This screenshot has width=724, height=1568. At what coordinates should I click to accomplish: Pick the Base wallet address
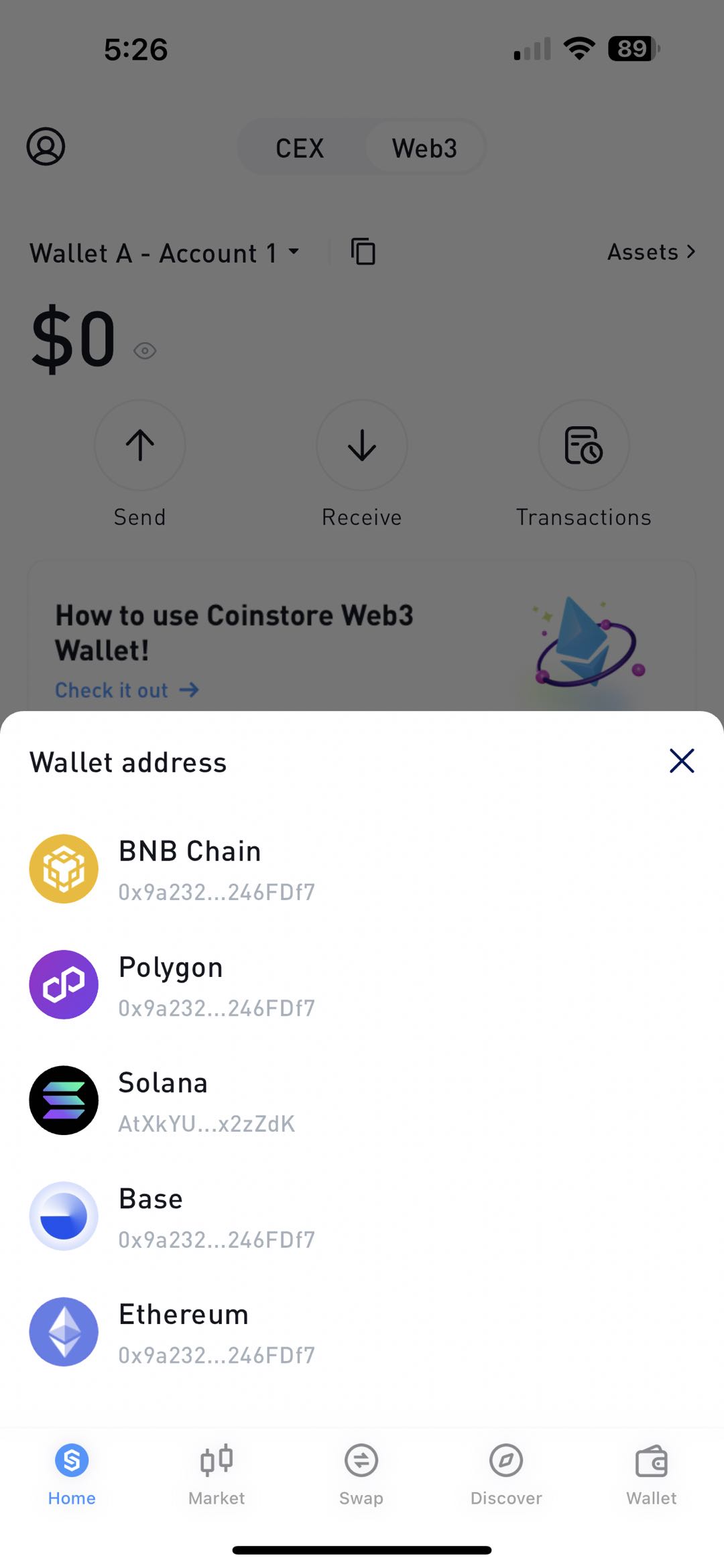[x=215, y=1217]
